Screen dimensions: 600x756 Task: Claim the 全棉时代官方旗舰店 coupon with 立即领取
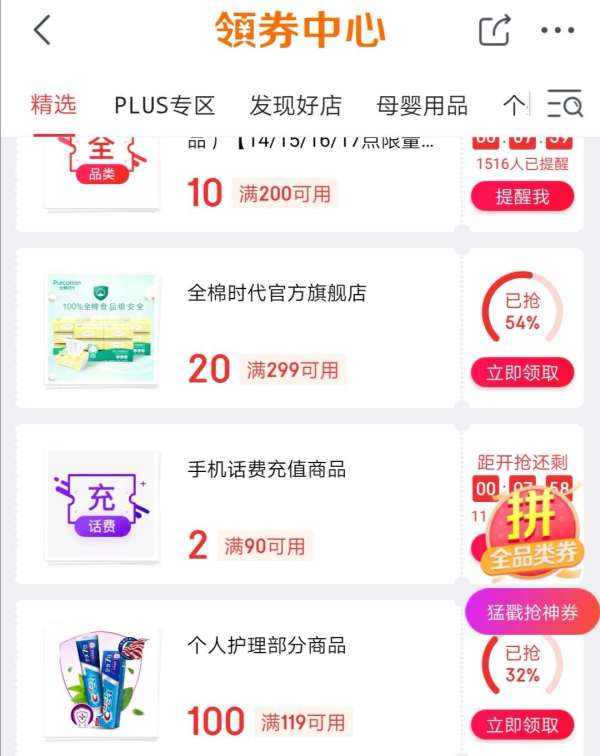522,373
